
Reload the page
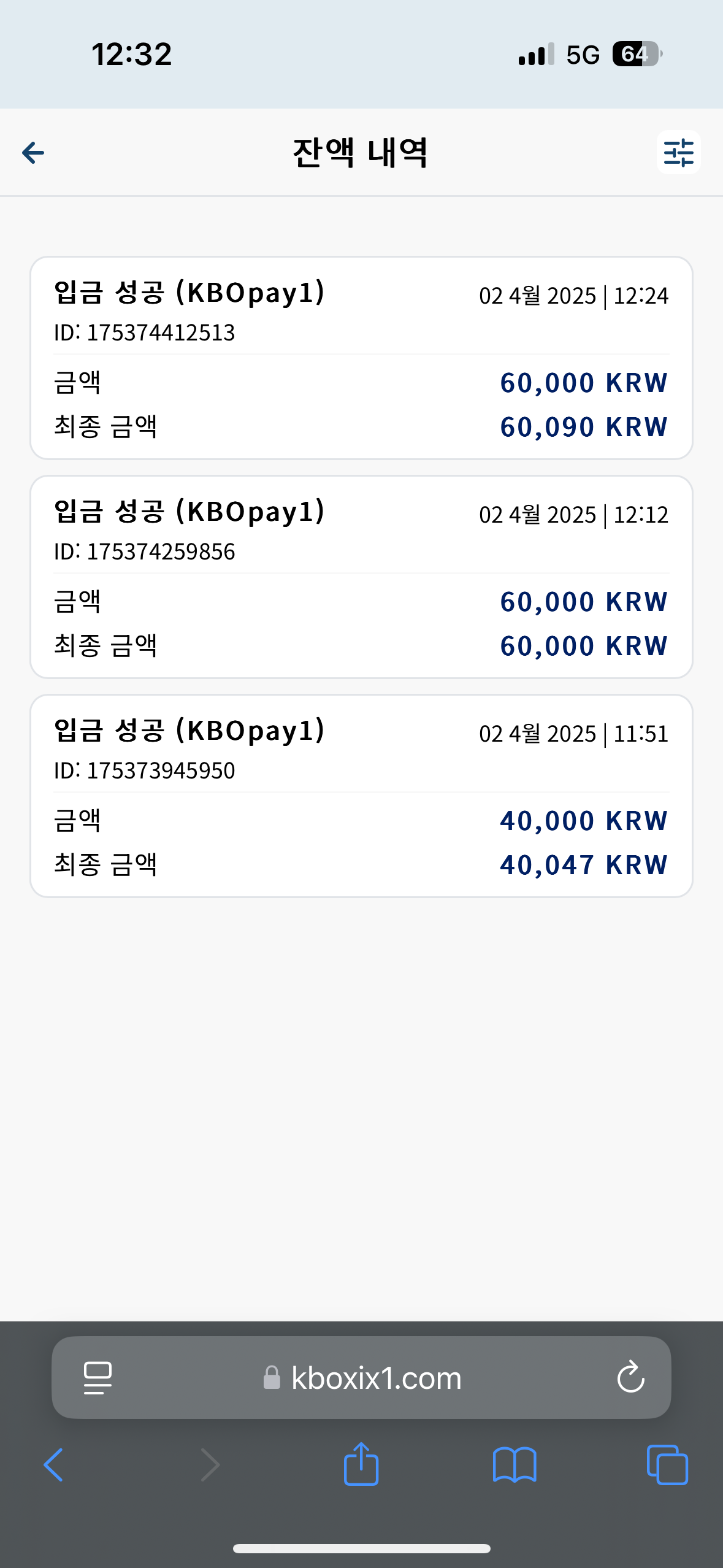[x=630, y=1378]
